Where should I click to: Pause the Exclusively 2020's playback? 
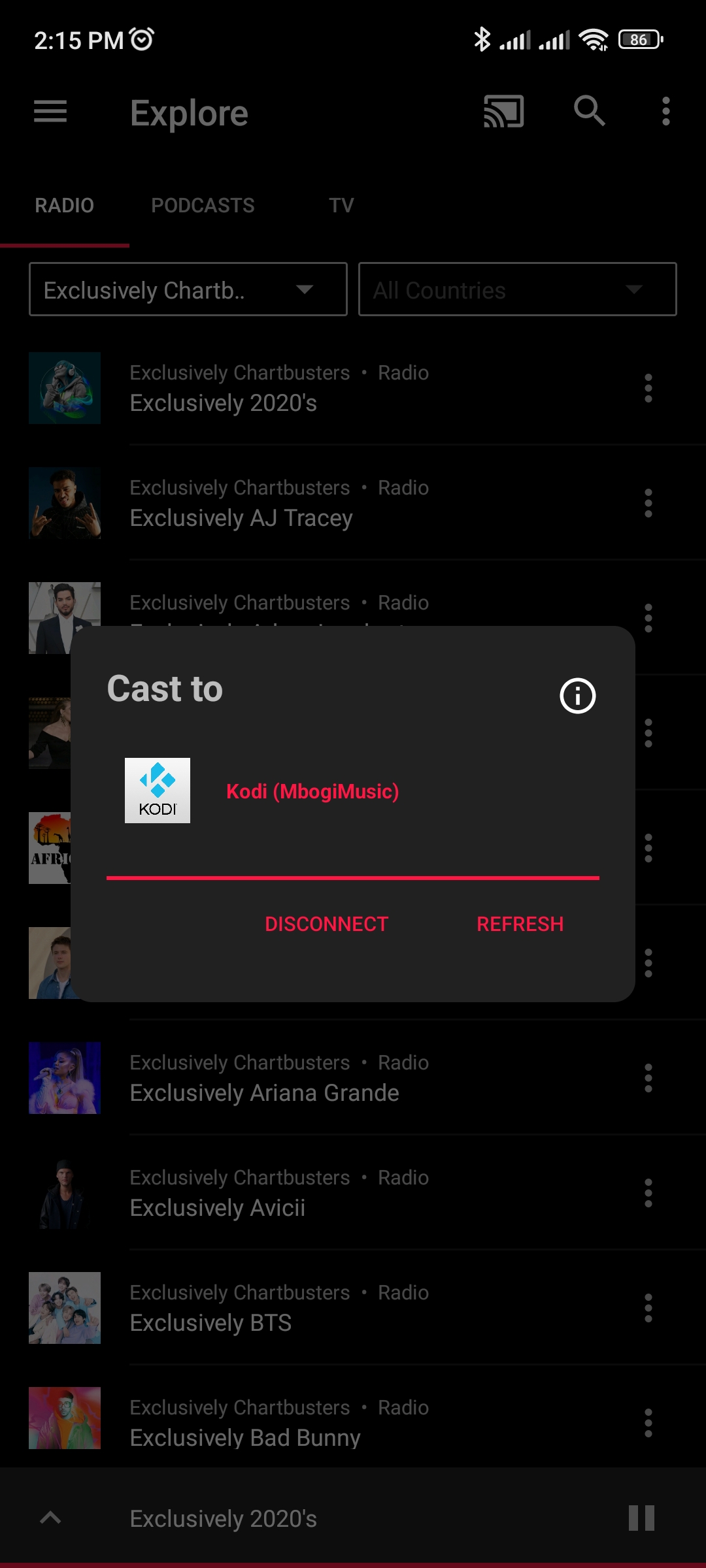click(641, 1518)
